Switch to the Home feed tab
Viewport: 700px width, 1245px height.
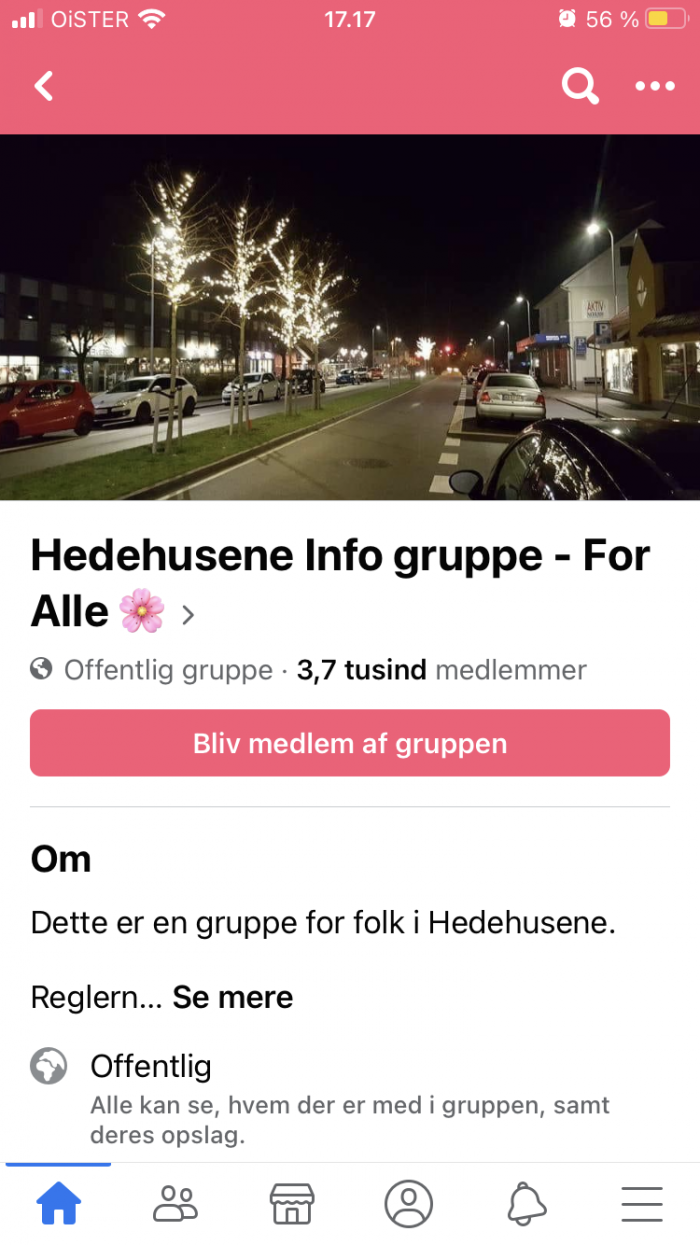pyautogui.click(x=58, y=1203)
